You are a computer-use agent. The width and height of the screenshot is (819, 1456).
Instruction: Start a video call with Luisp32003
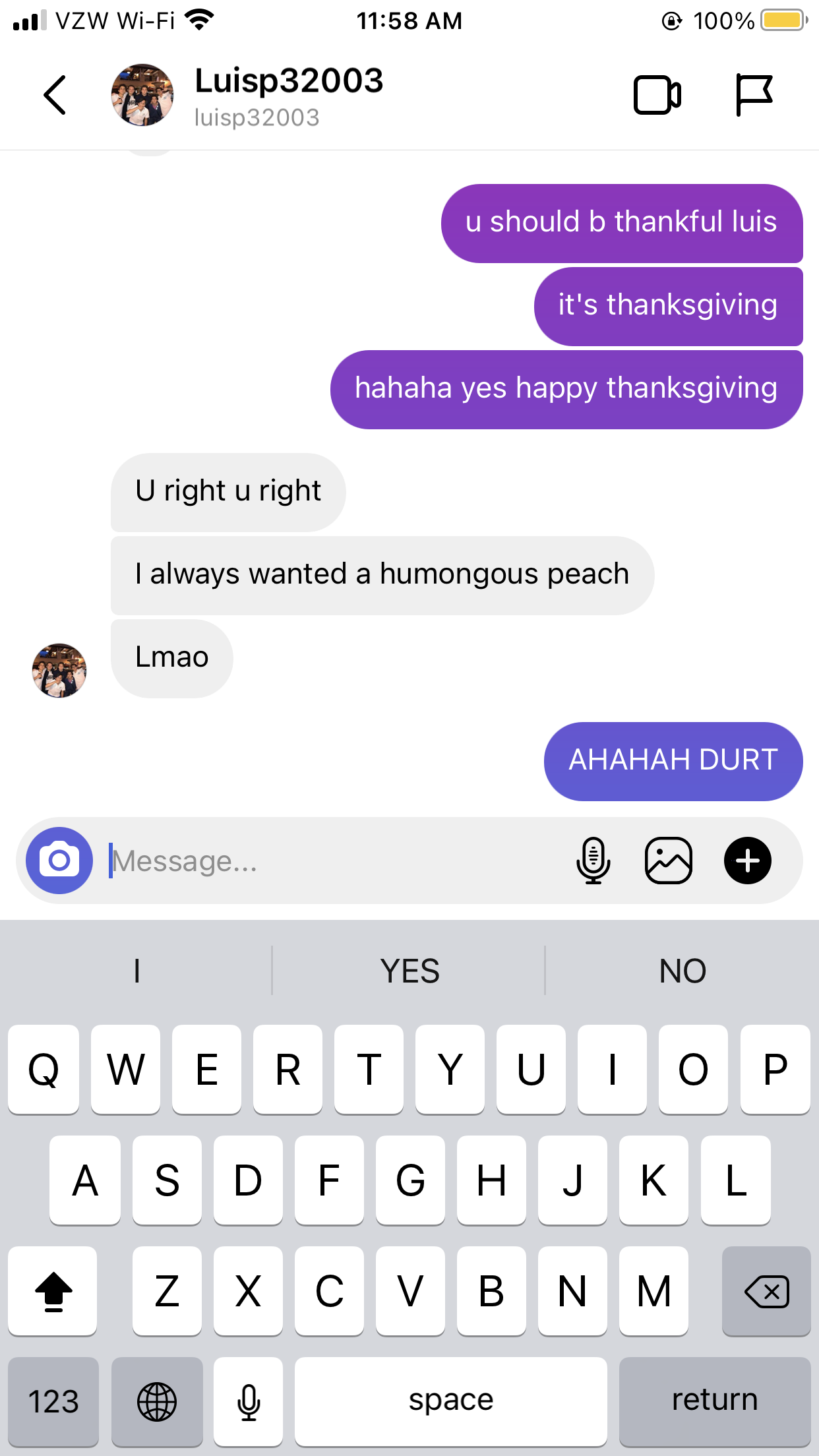(657, 95)
